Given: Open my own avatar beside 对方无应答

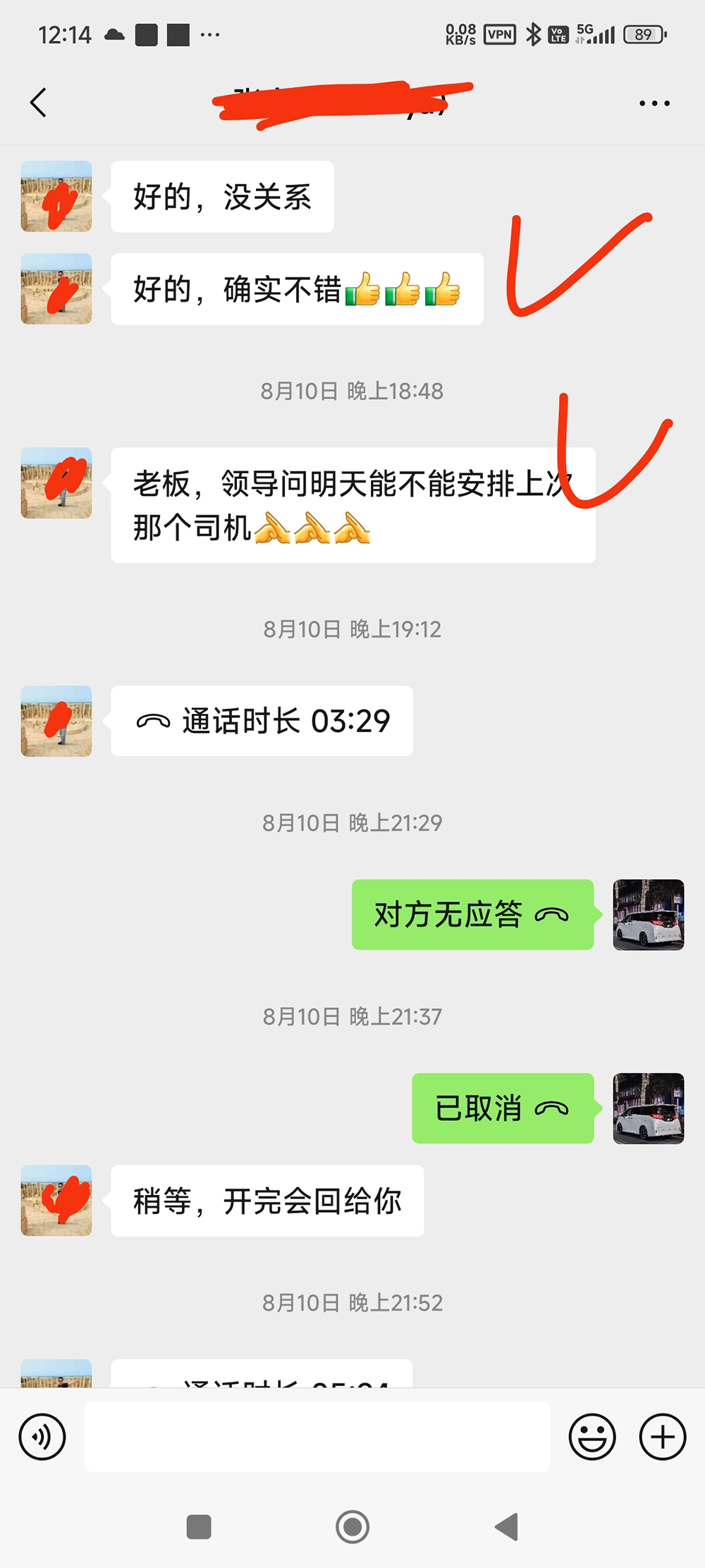Looking at the screenshot, I should [649, 915].
